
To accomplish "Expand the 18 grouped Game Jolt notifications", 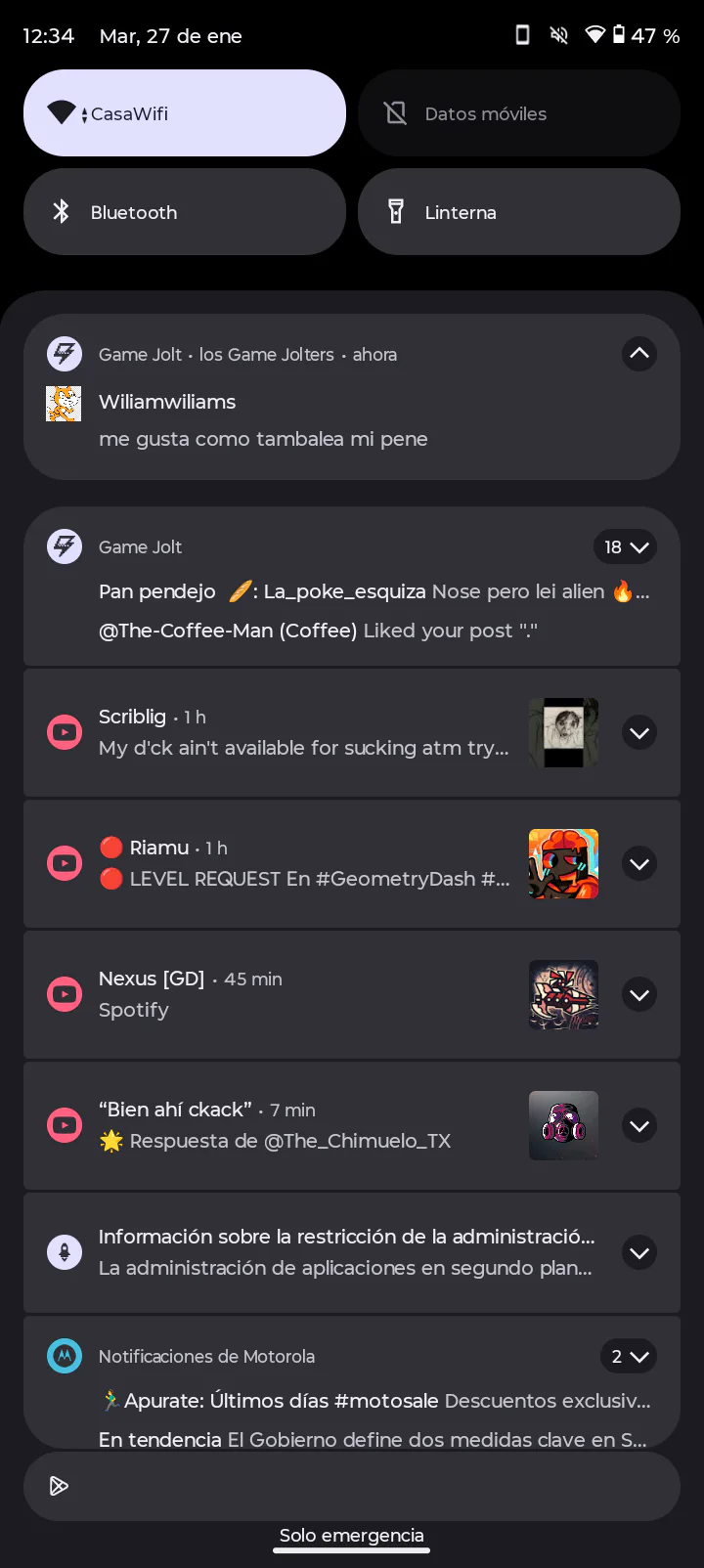I will click(626, 547).
